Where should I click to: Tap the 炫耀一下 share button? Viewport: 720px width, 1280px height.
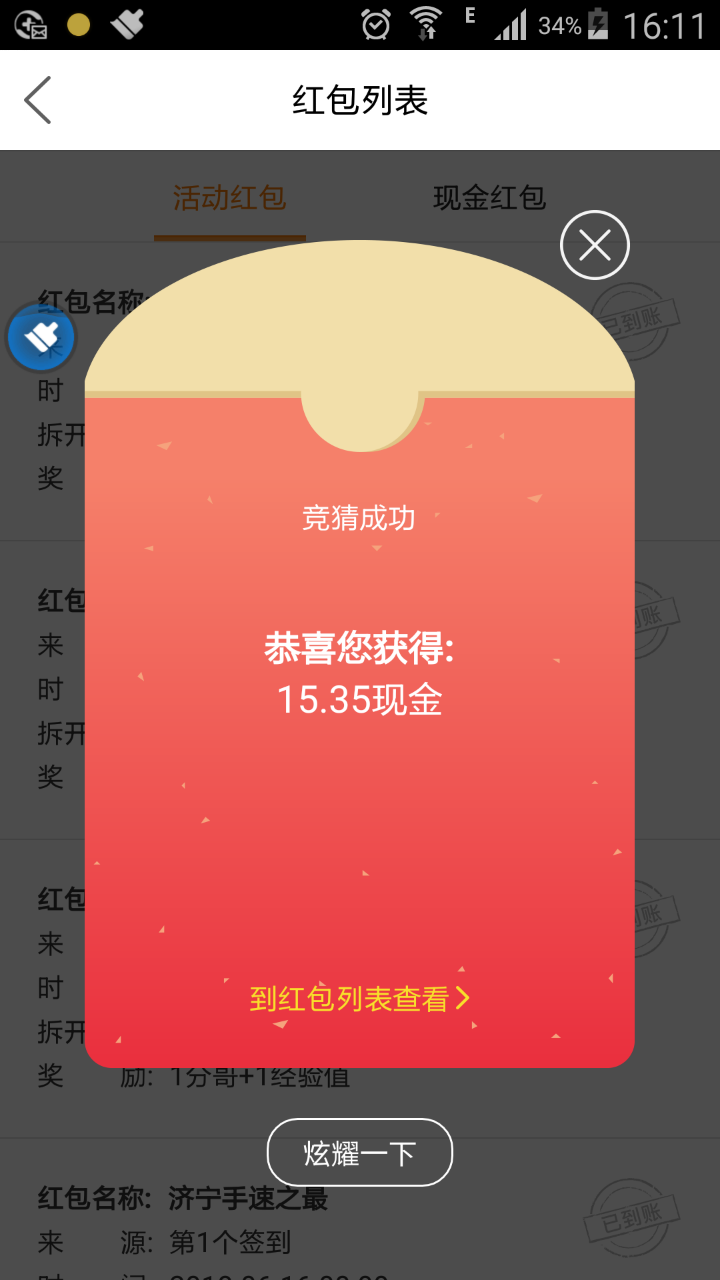[x=360, y=1153]
